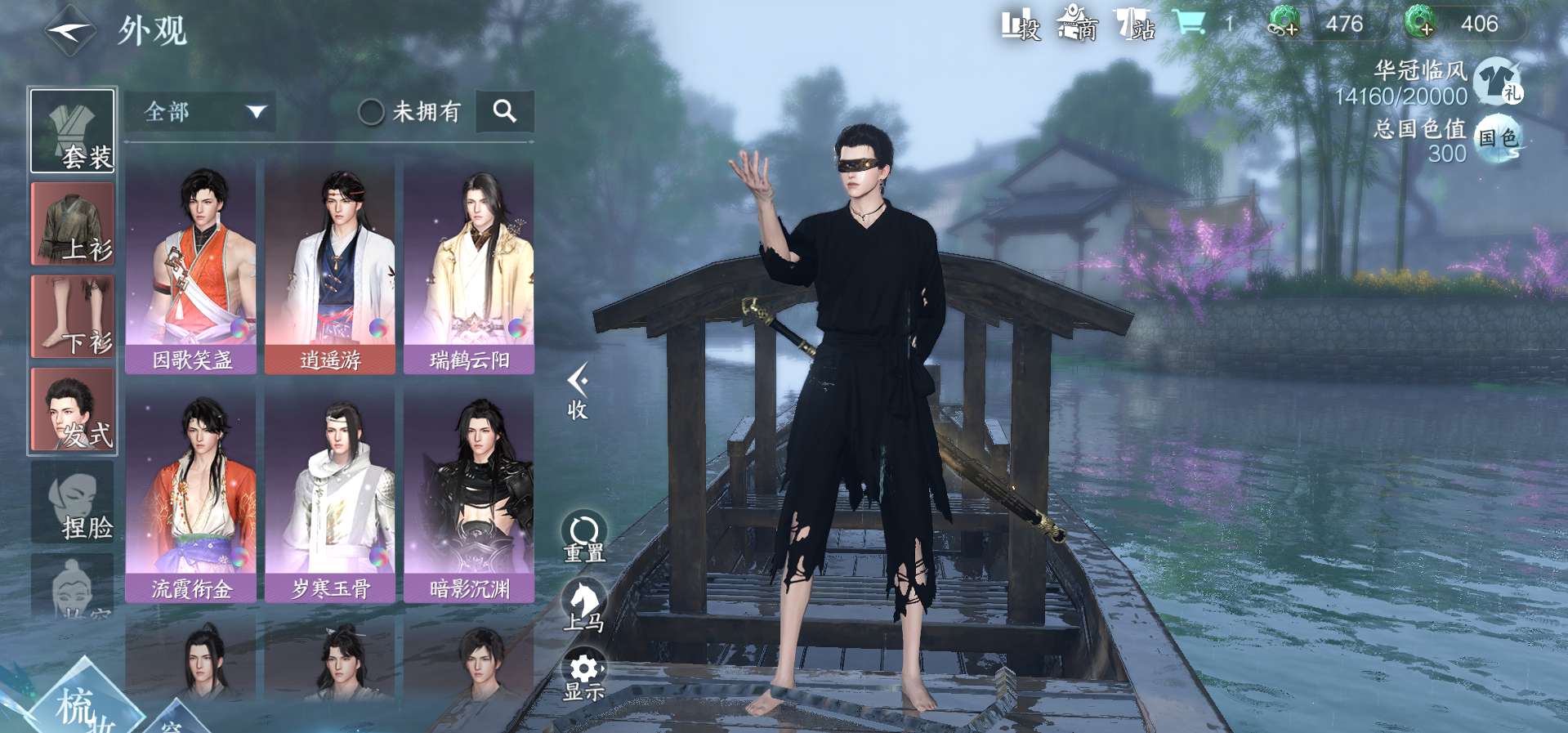Image resolution: width=1568 pixels, height=733 pixels.
Task: Go back from the 外观 screen
Action: pos(70,31)
